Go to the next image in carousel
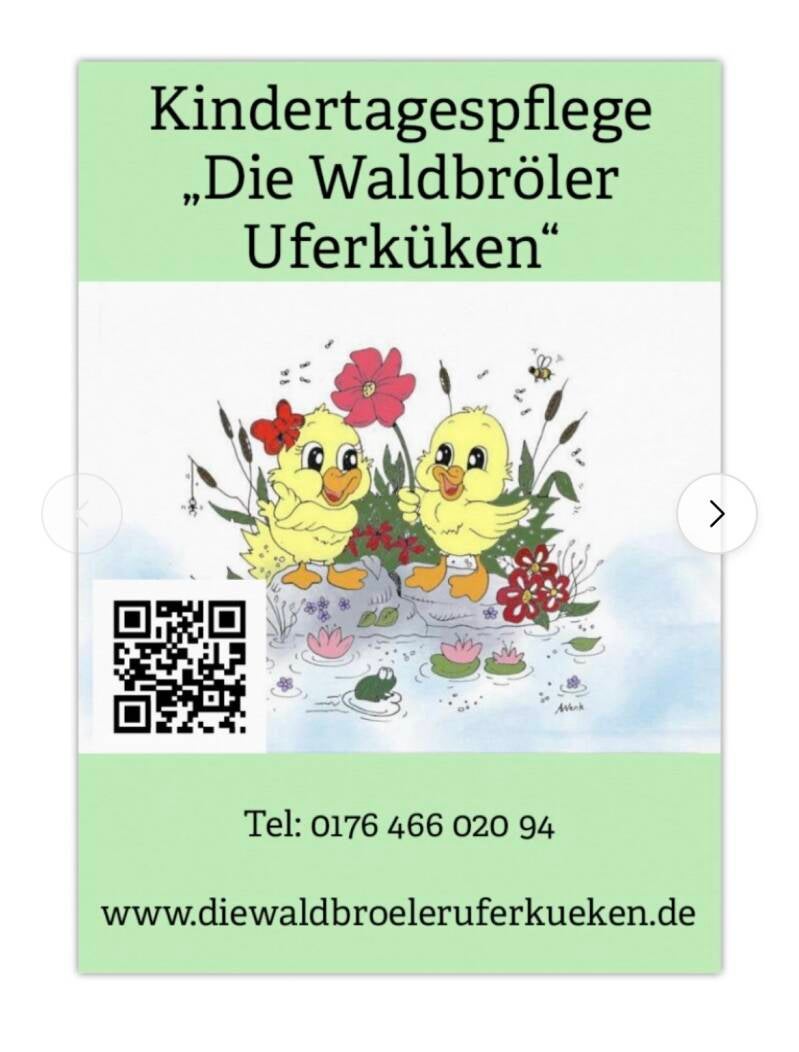This screenshot has height=1052, width=799. coord(716,514)
